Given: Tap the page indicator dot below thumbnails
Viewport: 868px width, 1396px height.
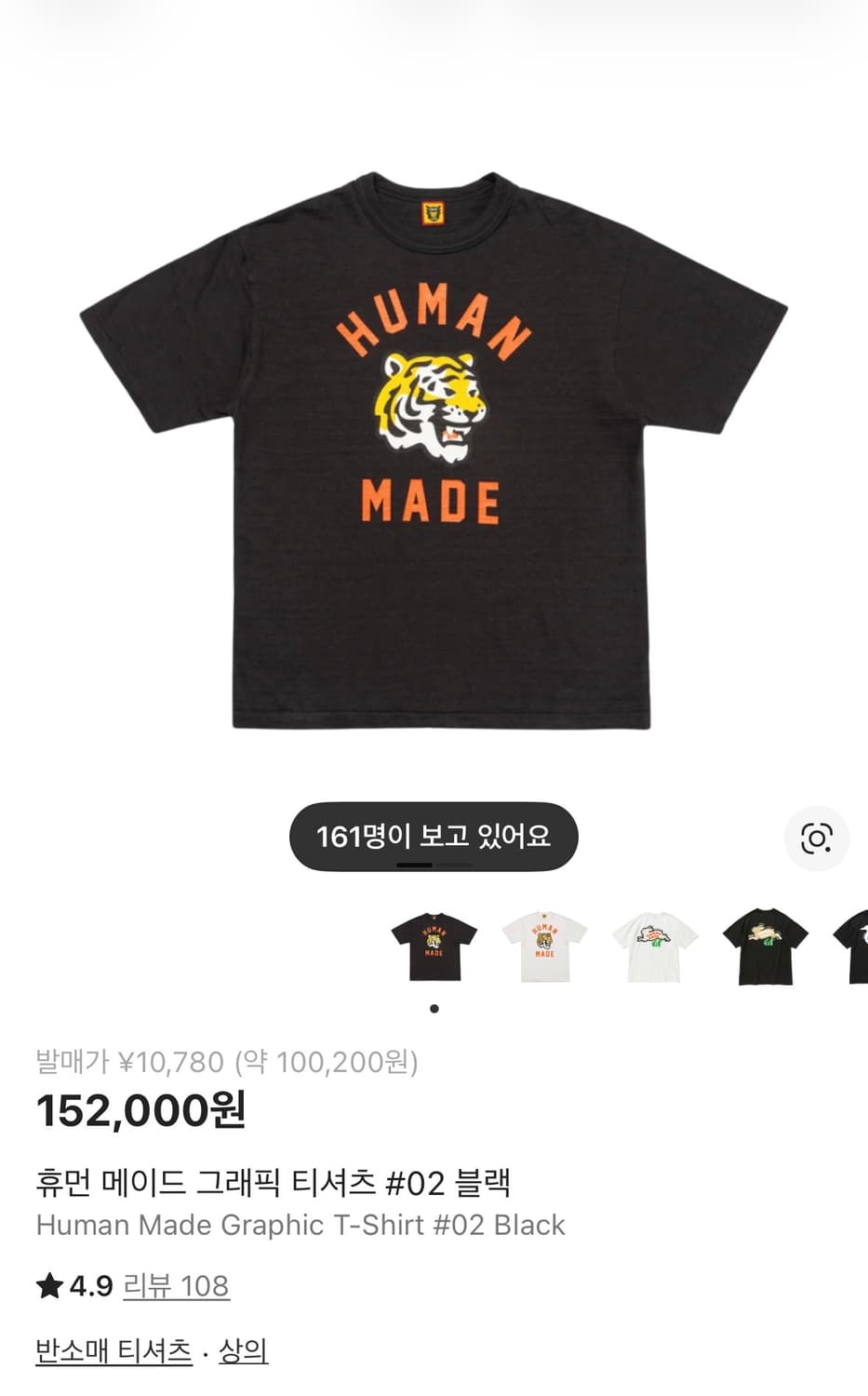Looking at the screenshot, I should click(434, 1008).
